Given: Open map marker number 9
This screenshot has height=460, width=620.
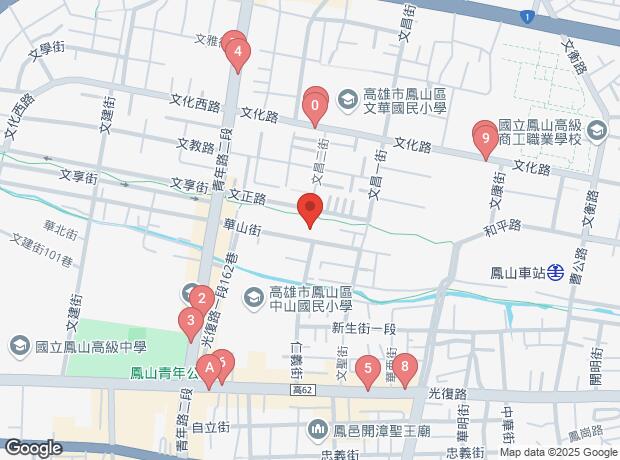Looking at the screenshot, I should 485,136.
